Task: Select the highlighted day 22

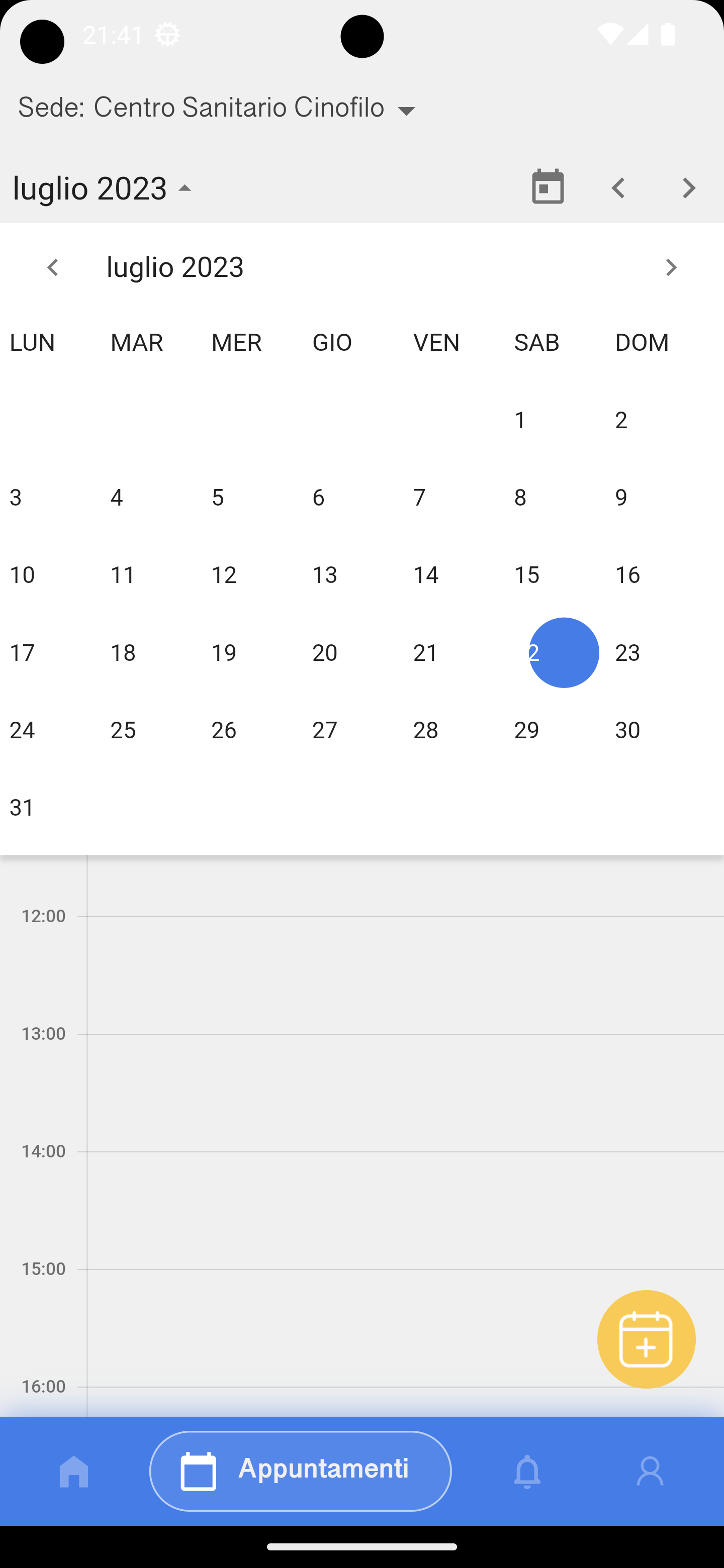Action: 563,652
